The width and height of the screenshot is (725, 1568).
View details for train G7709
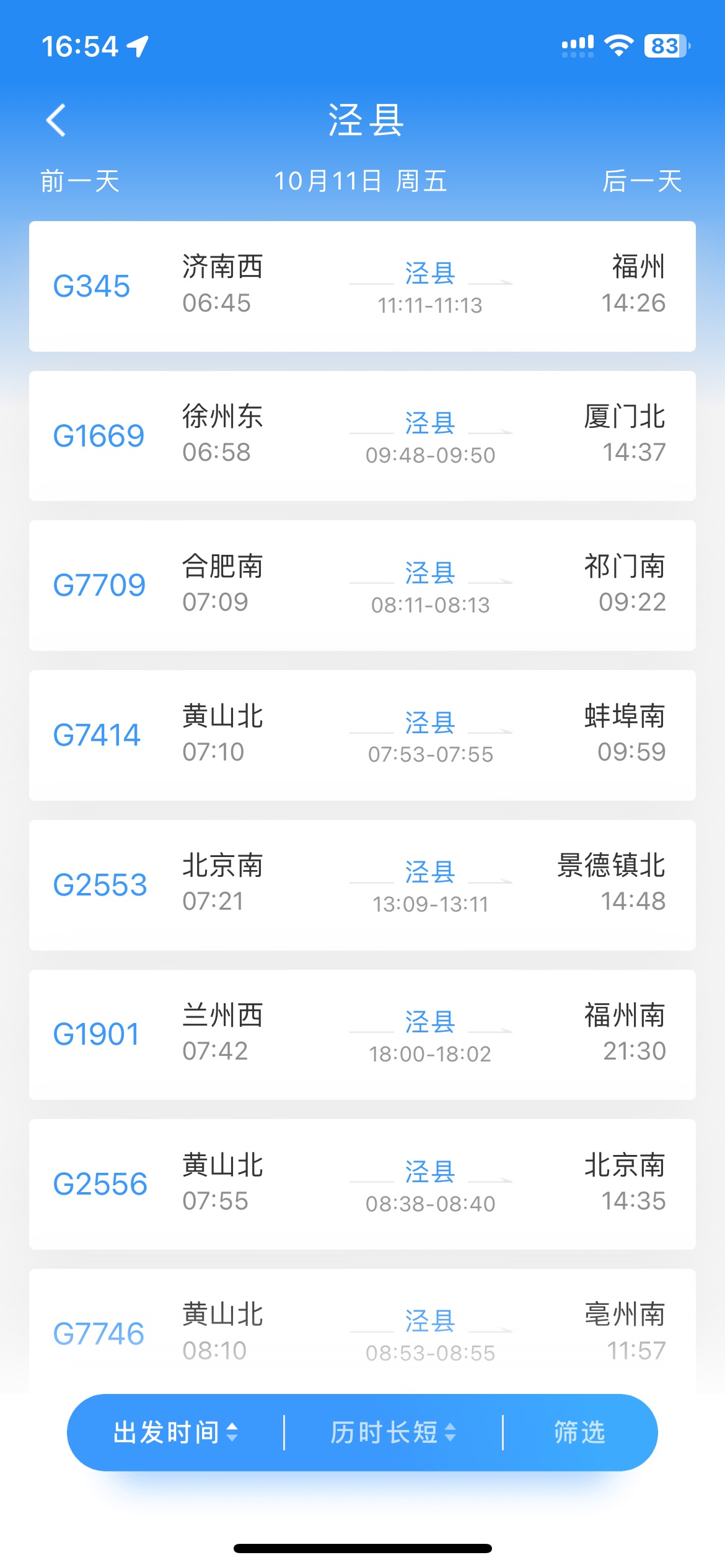(x=362, y=585)
